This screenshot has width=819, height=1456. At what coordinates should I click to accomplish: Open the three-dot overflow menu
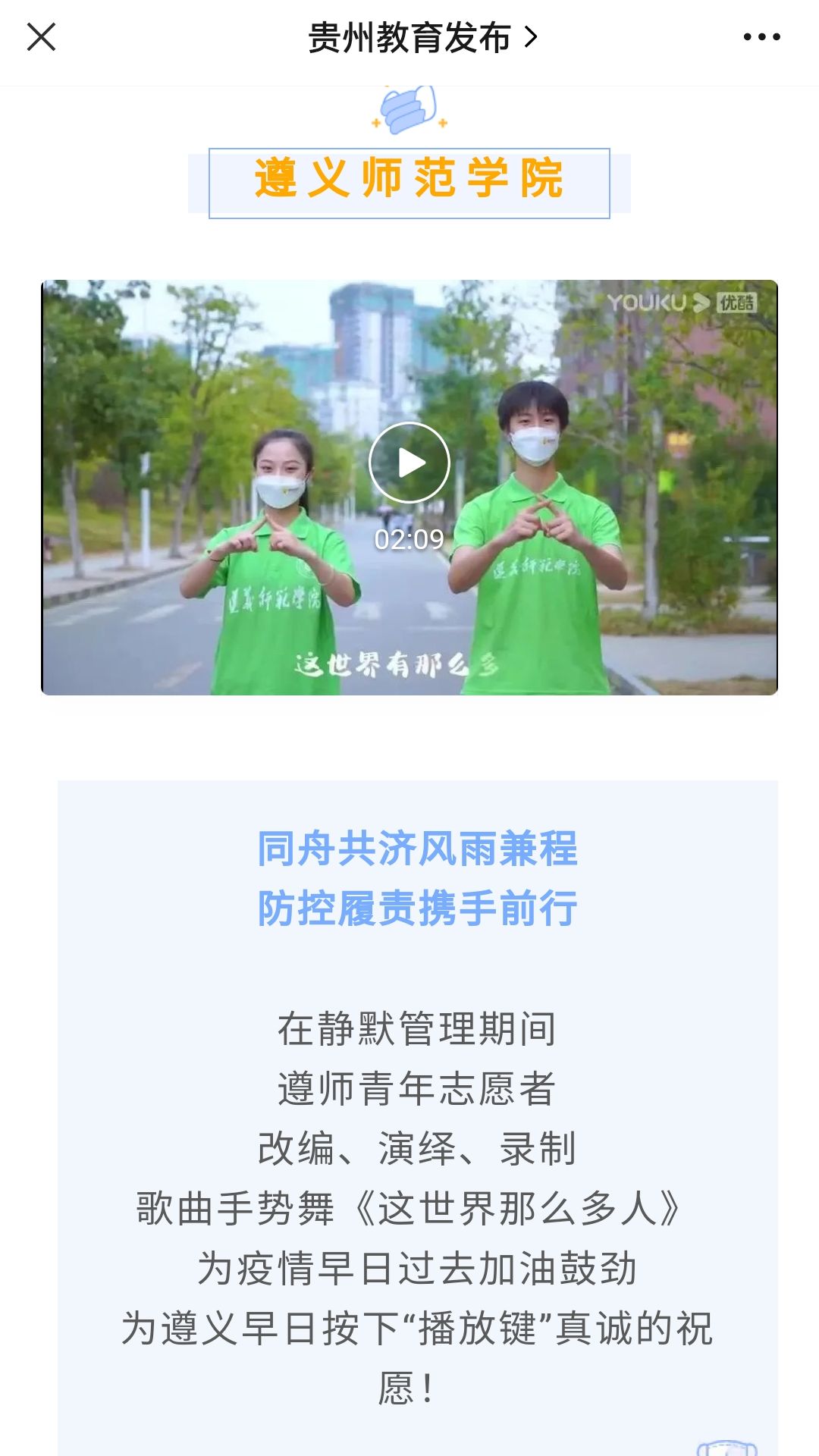point(761,36)
